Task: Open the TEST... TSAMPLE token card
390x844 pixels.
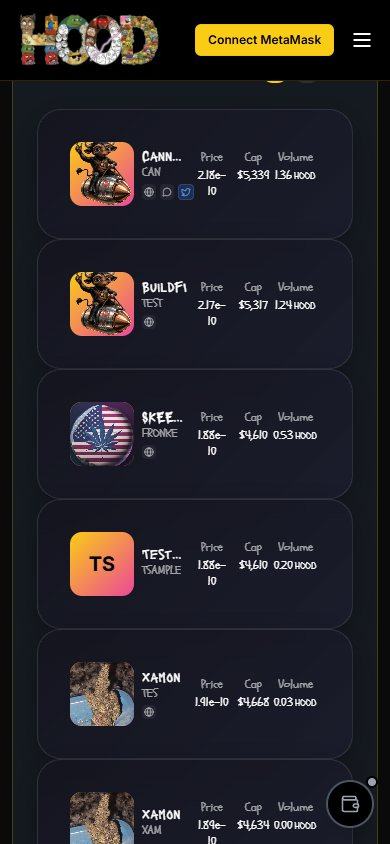Action: (x=195, y=564)
